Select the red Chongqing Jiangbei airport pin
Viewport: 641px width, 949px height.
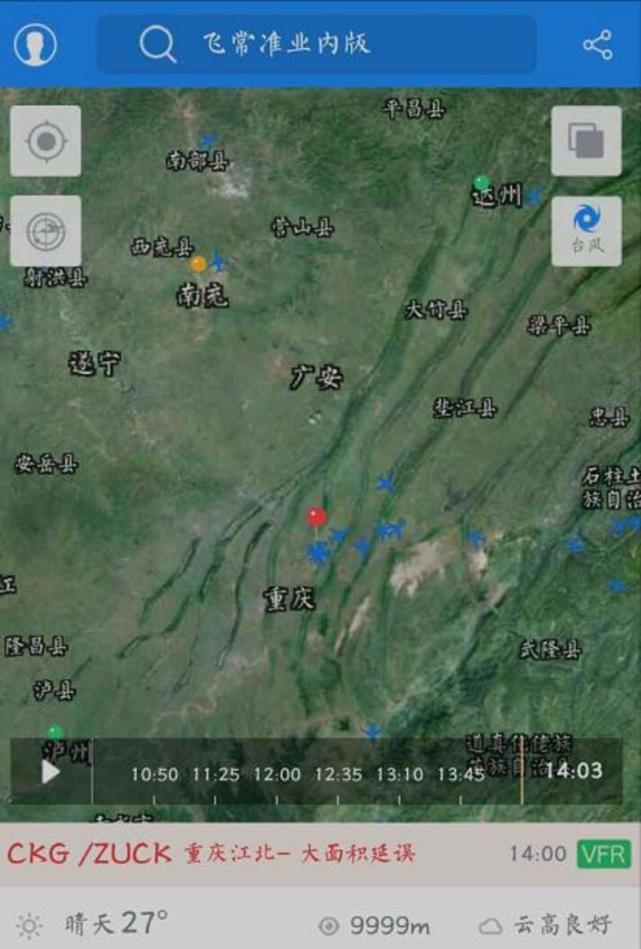316,517
